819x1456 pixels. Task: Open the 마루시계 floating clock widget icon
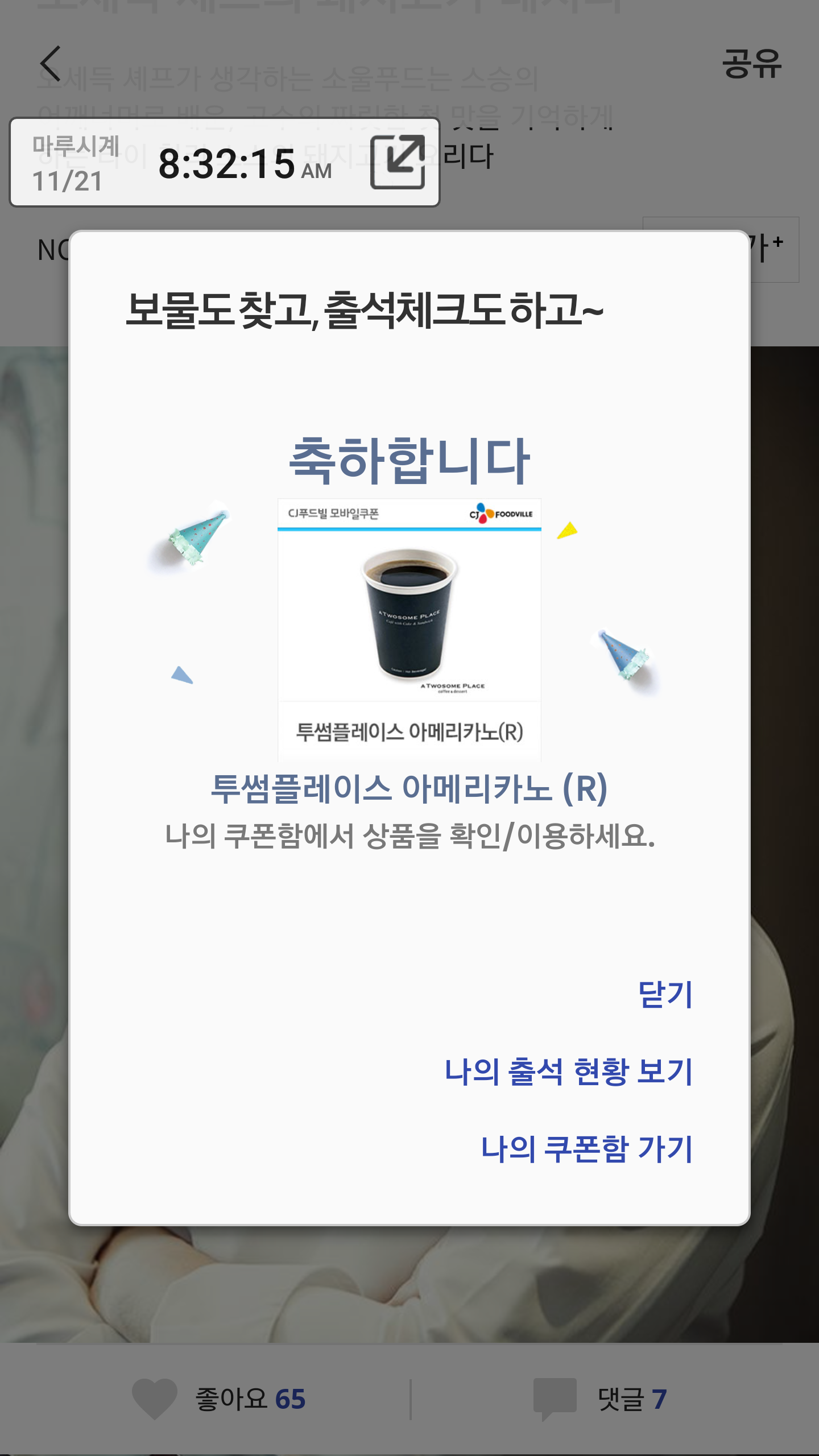pos(398,163)
